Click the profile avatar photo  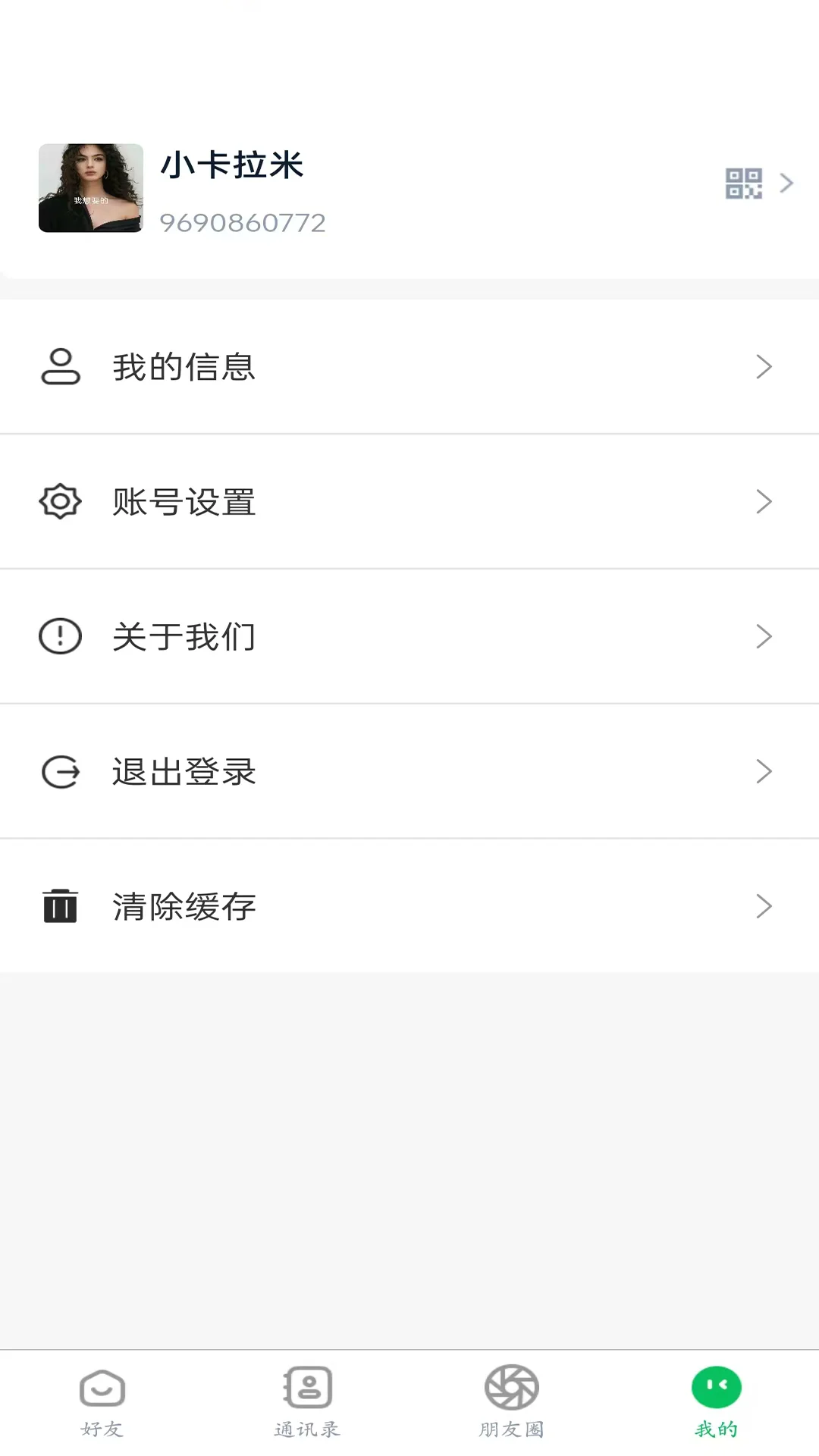pos(89,187)
